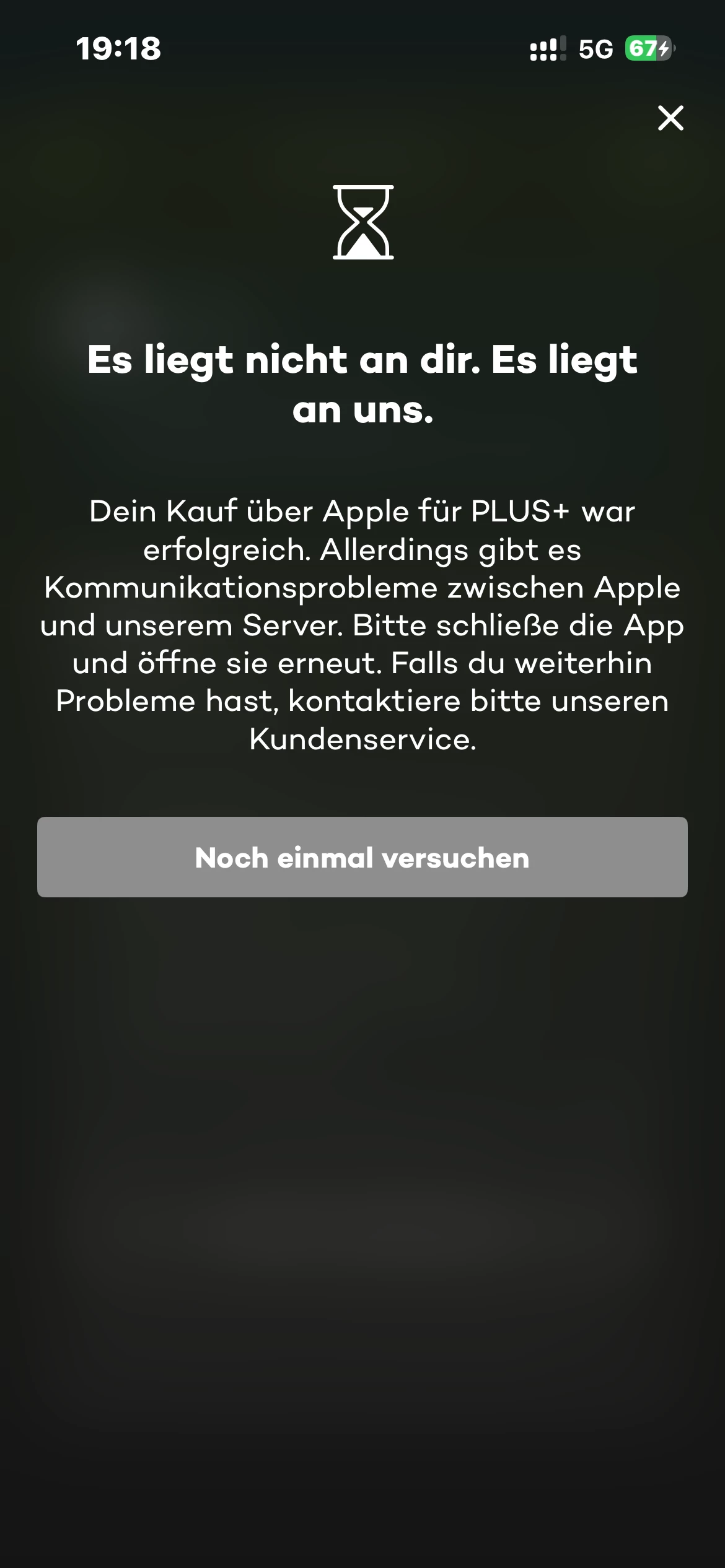Close the error screen with the X
This screenshot has width=725, height=1568.
[670, 118]
